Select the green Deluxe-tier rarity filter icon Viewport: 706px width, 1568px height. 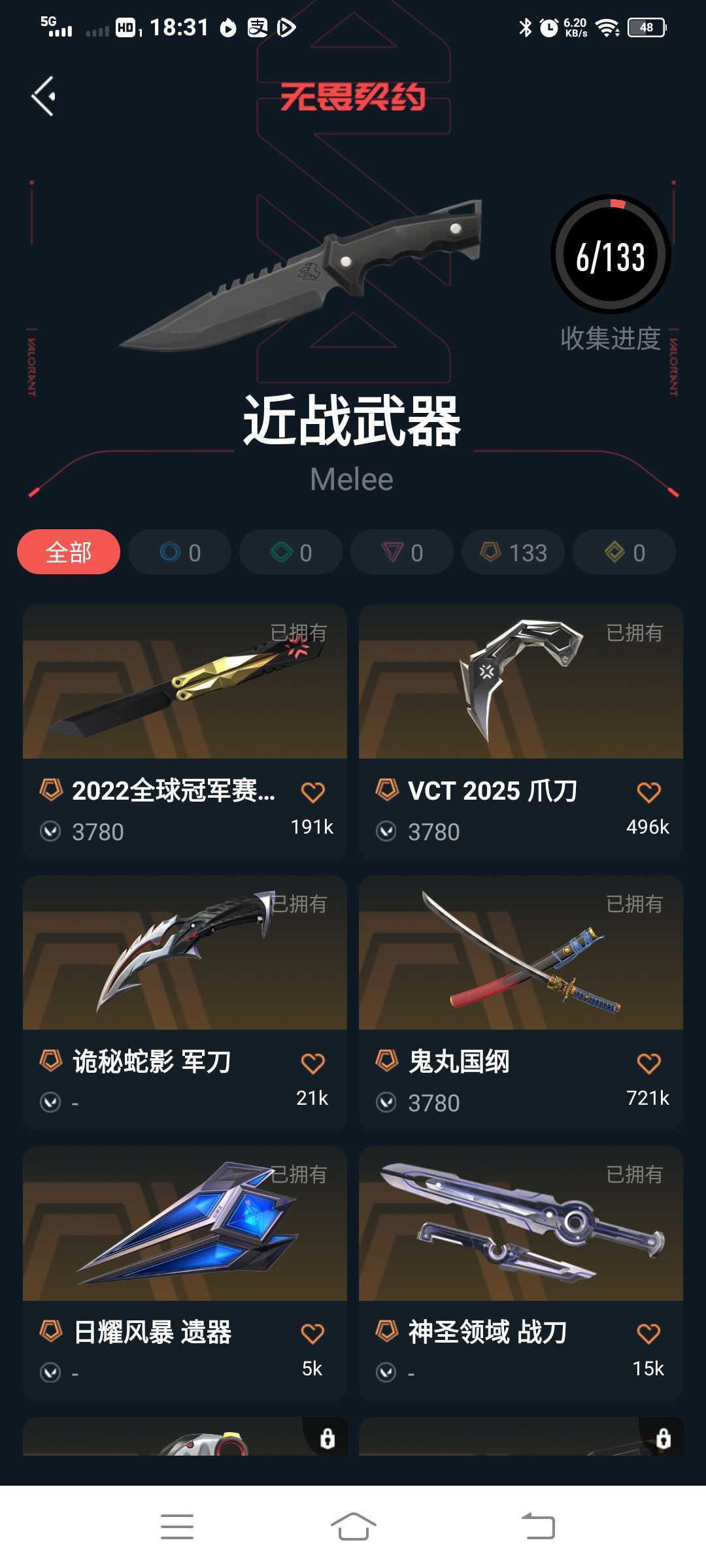[x=282, y=552]
